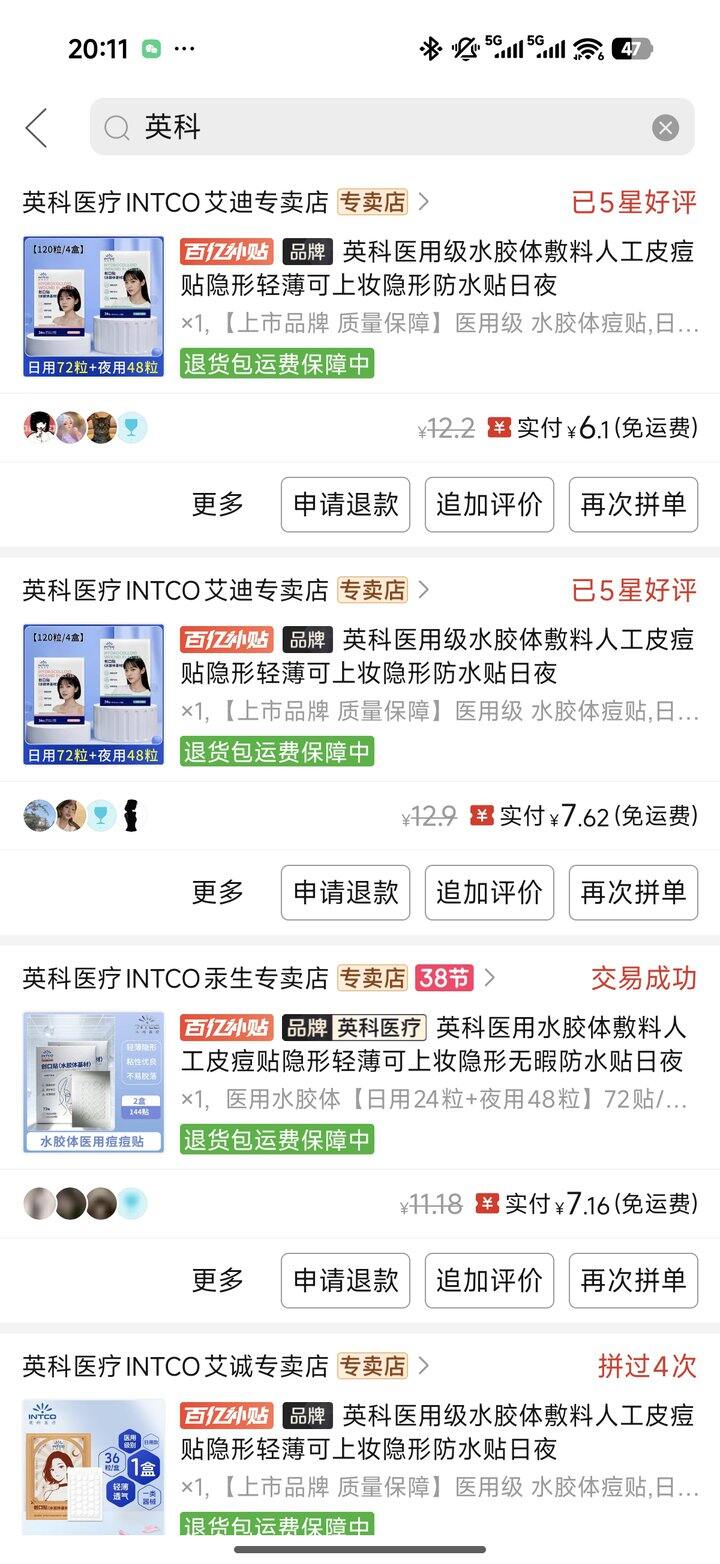
Task: Open the product image of the ¥6.1 order
Action: [x=93, y=306]
